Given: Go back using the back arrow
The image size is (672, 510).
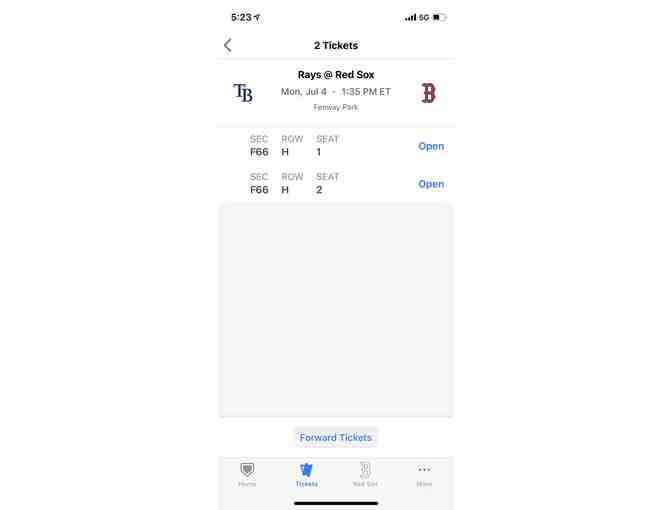Looking at the screenshot, I should click(x=228, y=45).
